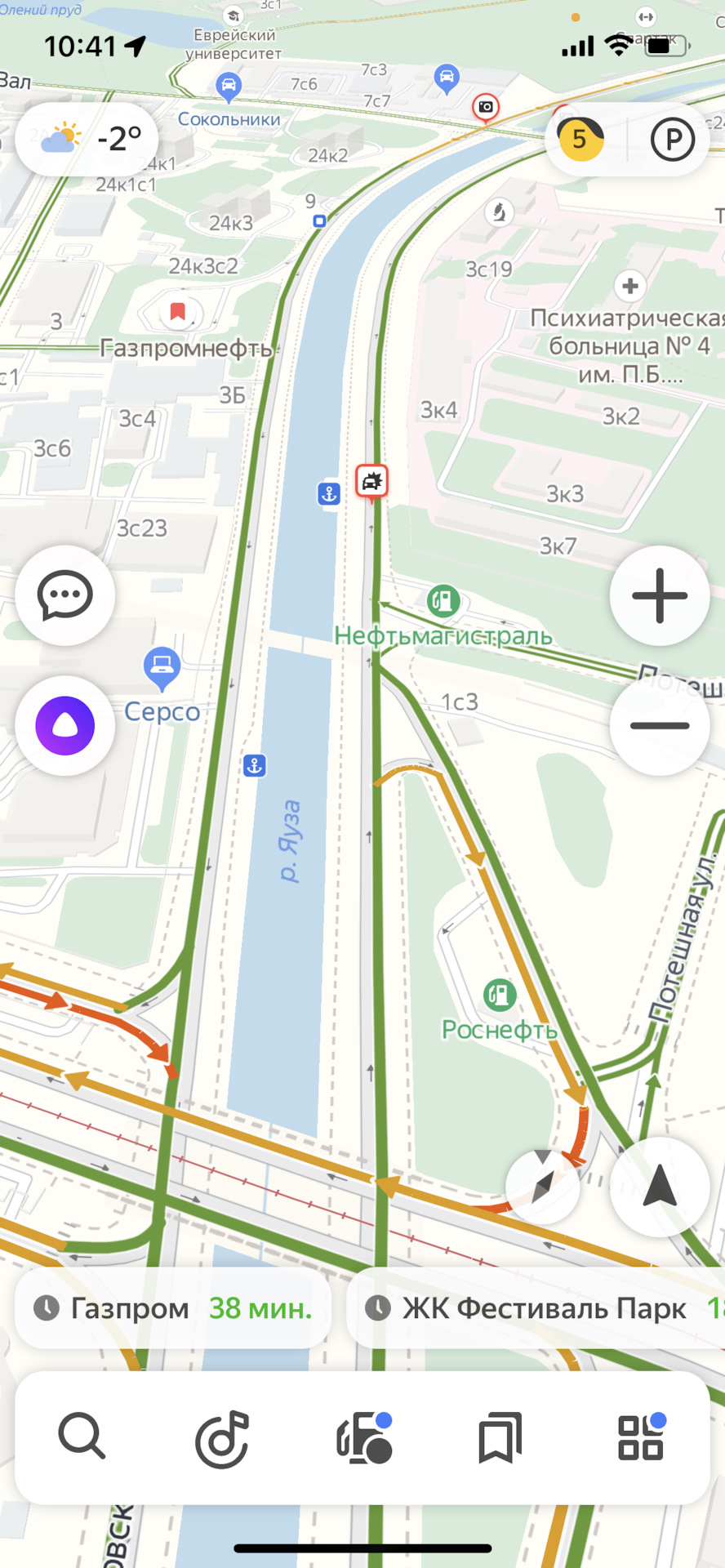Activate the Alice voice assistant
725x1568 pixels.
65,725
